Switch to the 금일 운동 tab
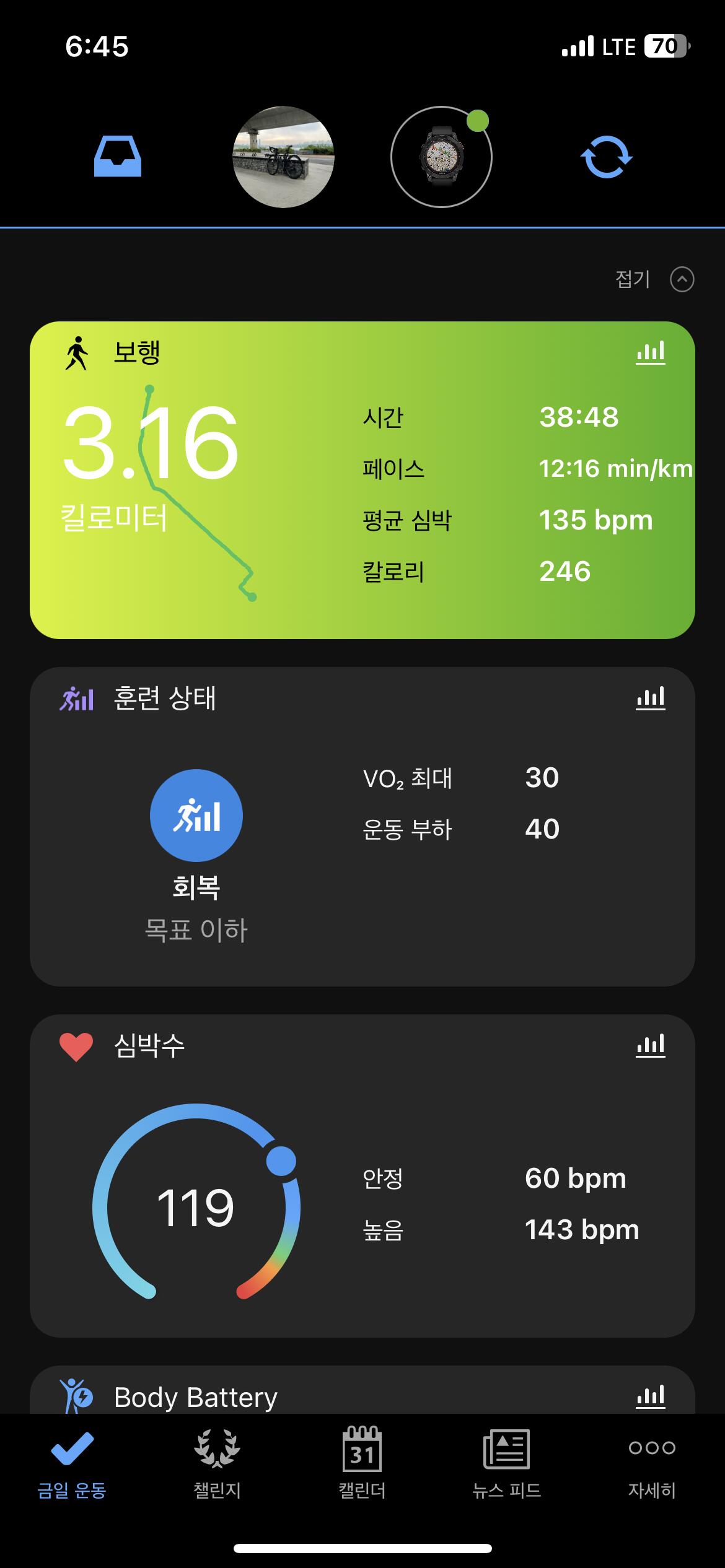This screenshot has width=725, height=1568. click(72, 1464)
